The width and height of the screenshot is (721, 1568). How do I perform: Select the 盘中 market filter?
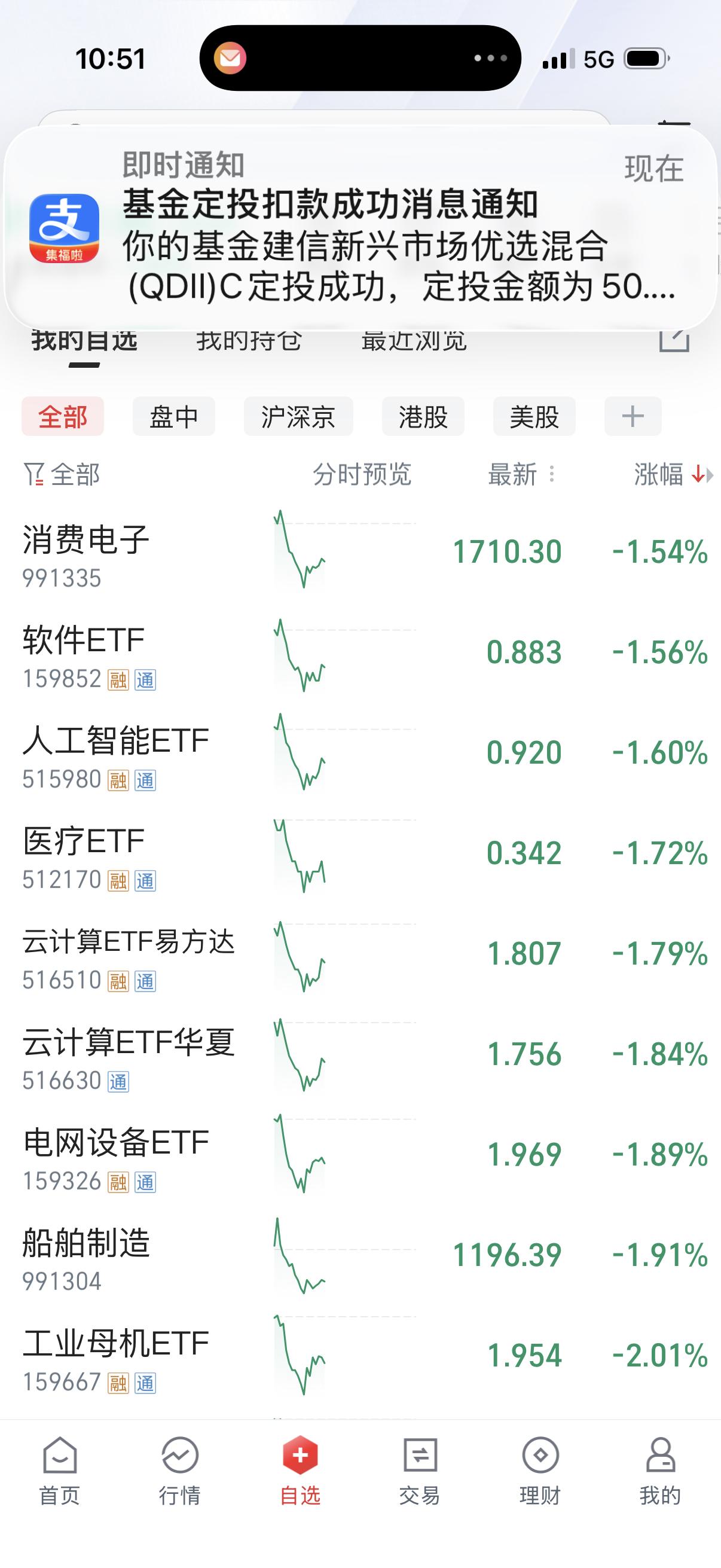[x=173, y=416]
